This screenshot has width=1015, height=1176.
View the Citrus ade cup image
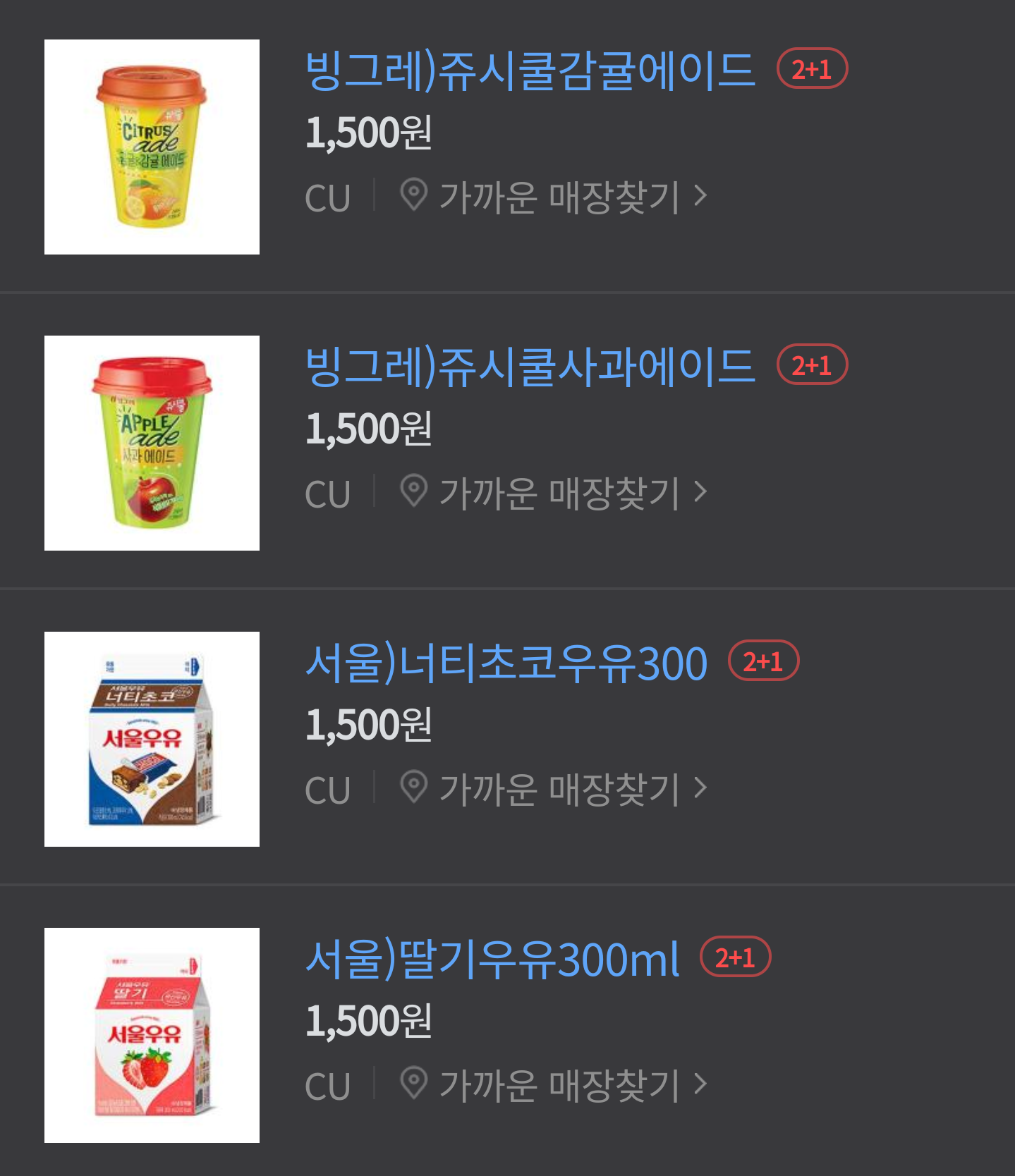(x=152, y=147)
